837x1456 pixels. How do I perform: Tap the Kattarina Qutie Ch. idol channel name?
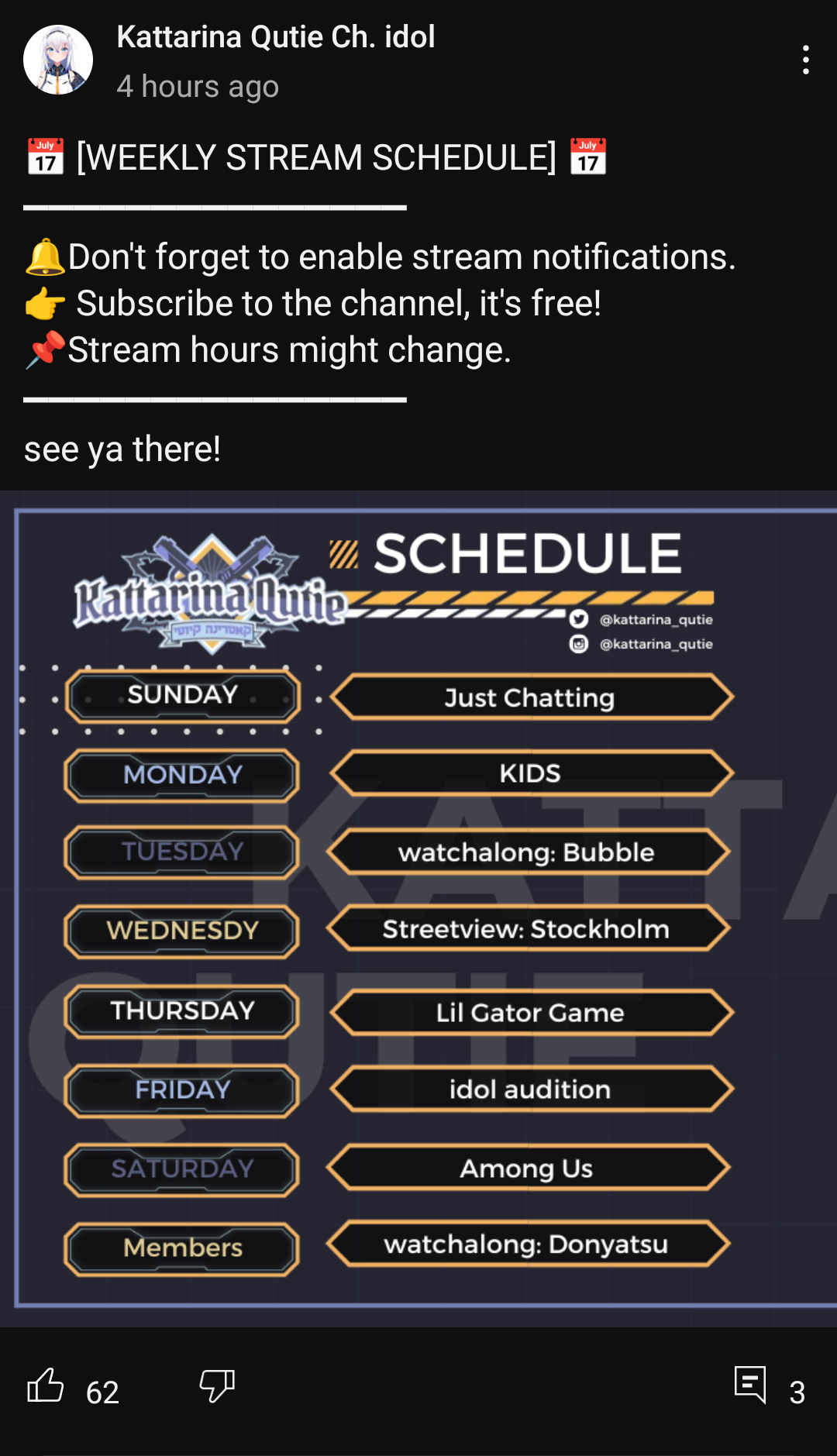(276, 36)
